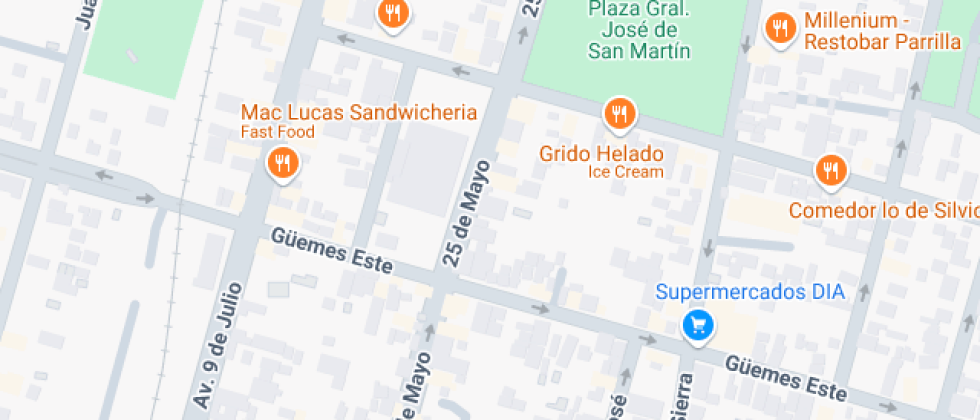The width and height of the screenshot is (980, 420).
Task: Select the Grido Helado ice cream marker
Action: click(620, 114)
